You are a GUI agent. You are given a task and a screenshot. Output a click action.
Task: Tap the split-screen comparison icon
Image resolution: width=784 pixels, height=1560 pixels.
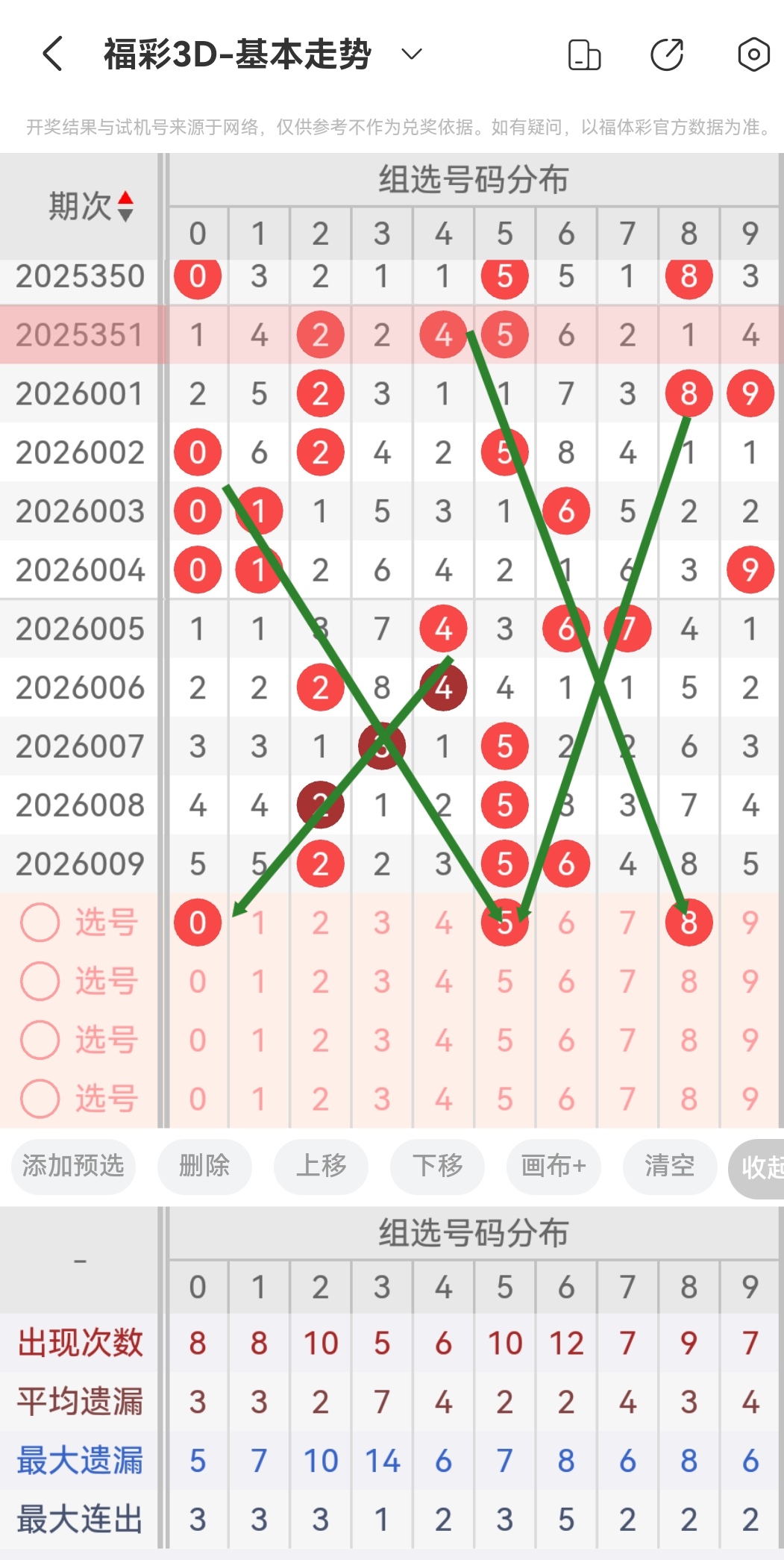click(x=584, y=54)
